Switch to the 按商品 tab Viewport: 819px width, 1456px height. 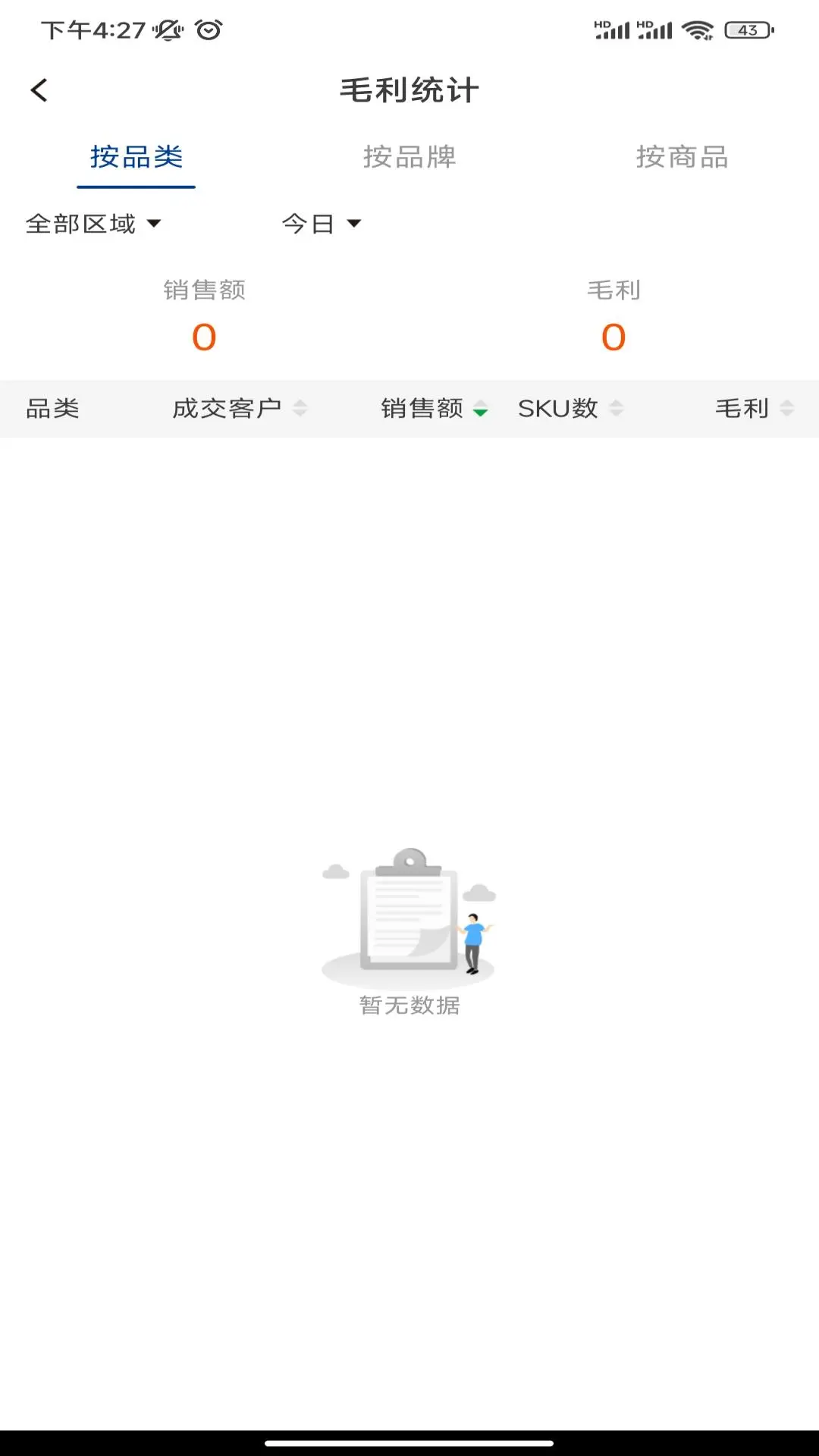click(683, 158)
